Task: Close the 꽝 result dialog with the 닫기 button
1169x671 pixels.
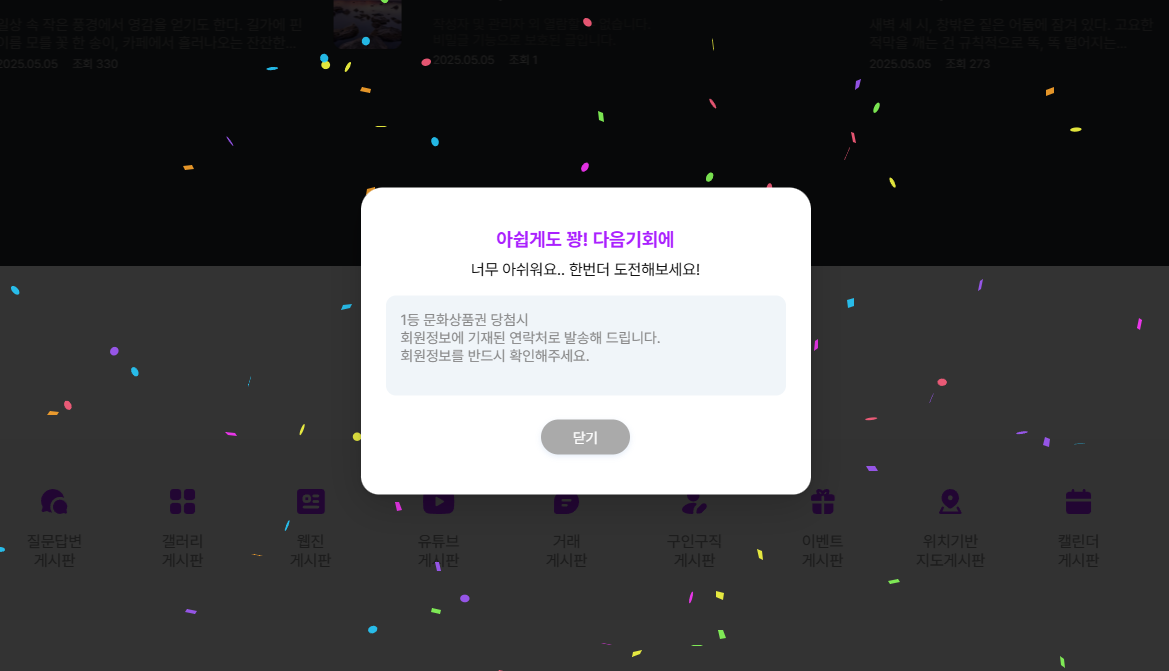Action: coord(585,437)
